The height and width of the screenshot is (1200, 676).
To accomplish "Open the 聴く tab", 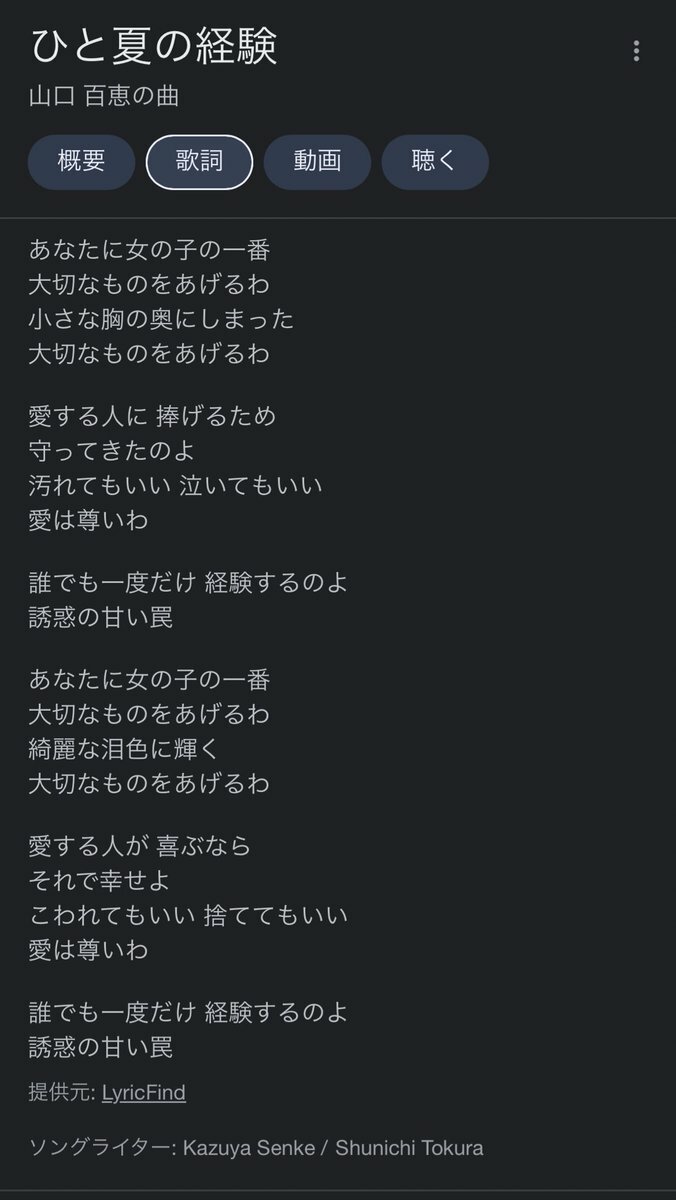I will tap(434, 161).
